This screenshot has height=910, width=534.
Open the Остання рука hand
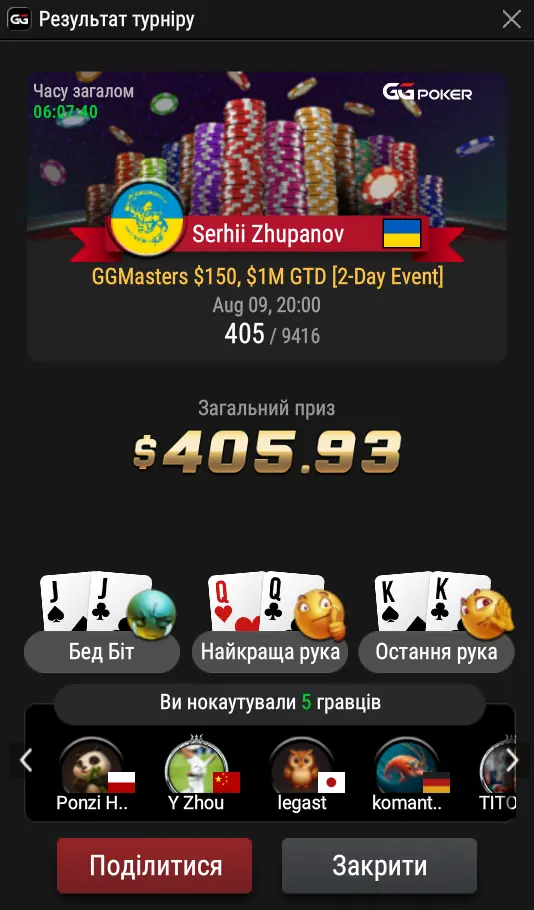436,651
